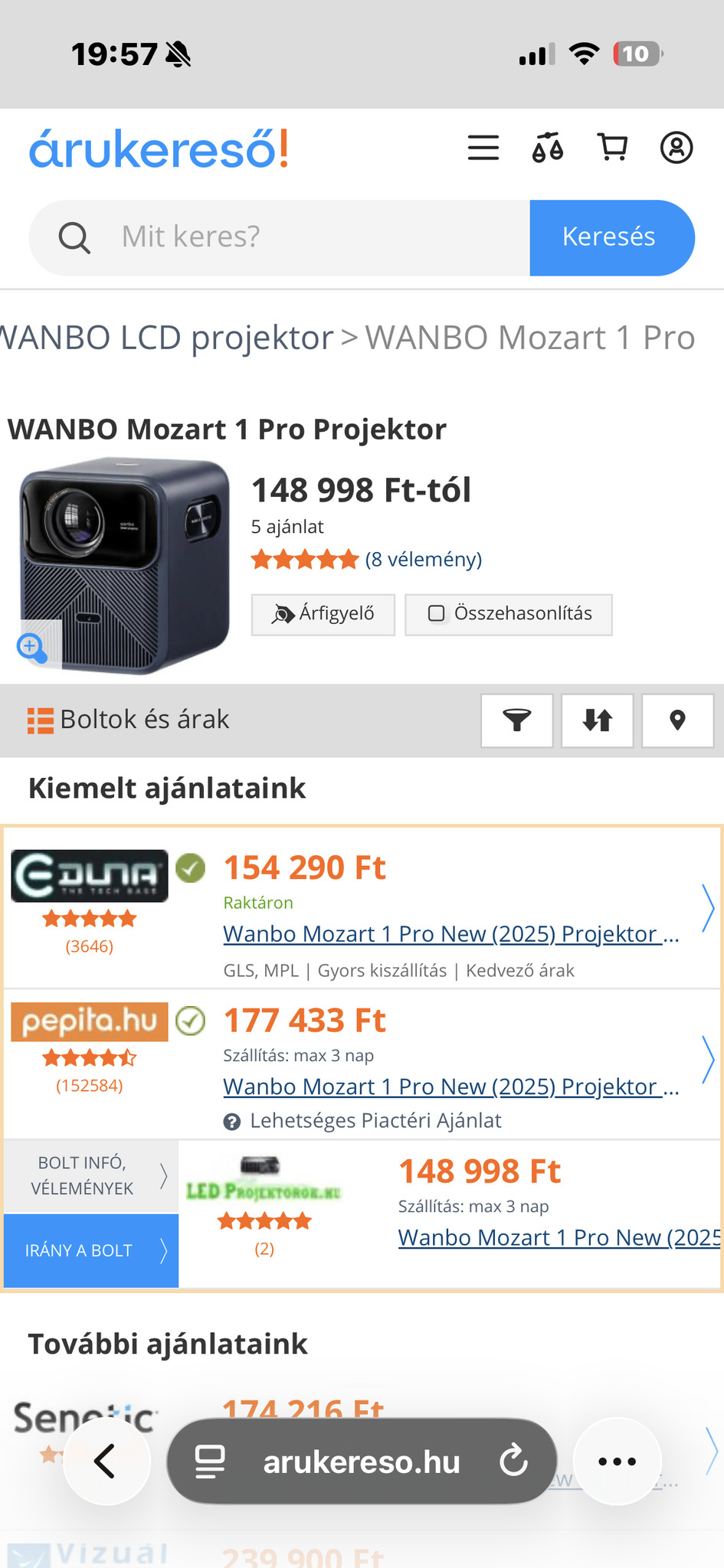Check the Összehasonlítás compare box
The width and height of the screenshot is (724, 1568).
coord(437,614)
